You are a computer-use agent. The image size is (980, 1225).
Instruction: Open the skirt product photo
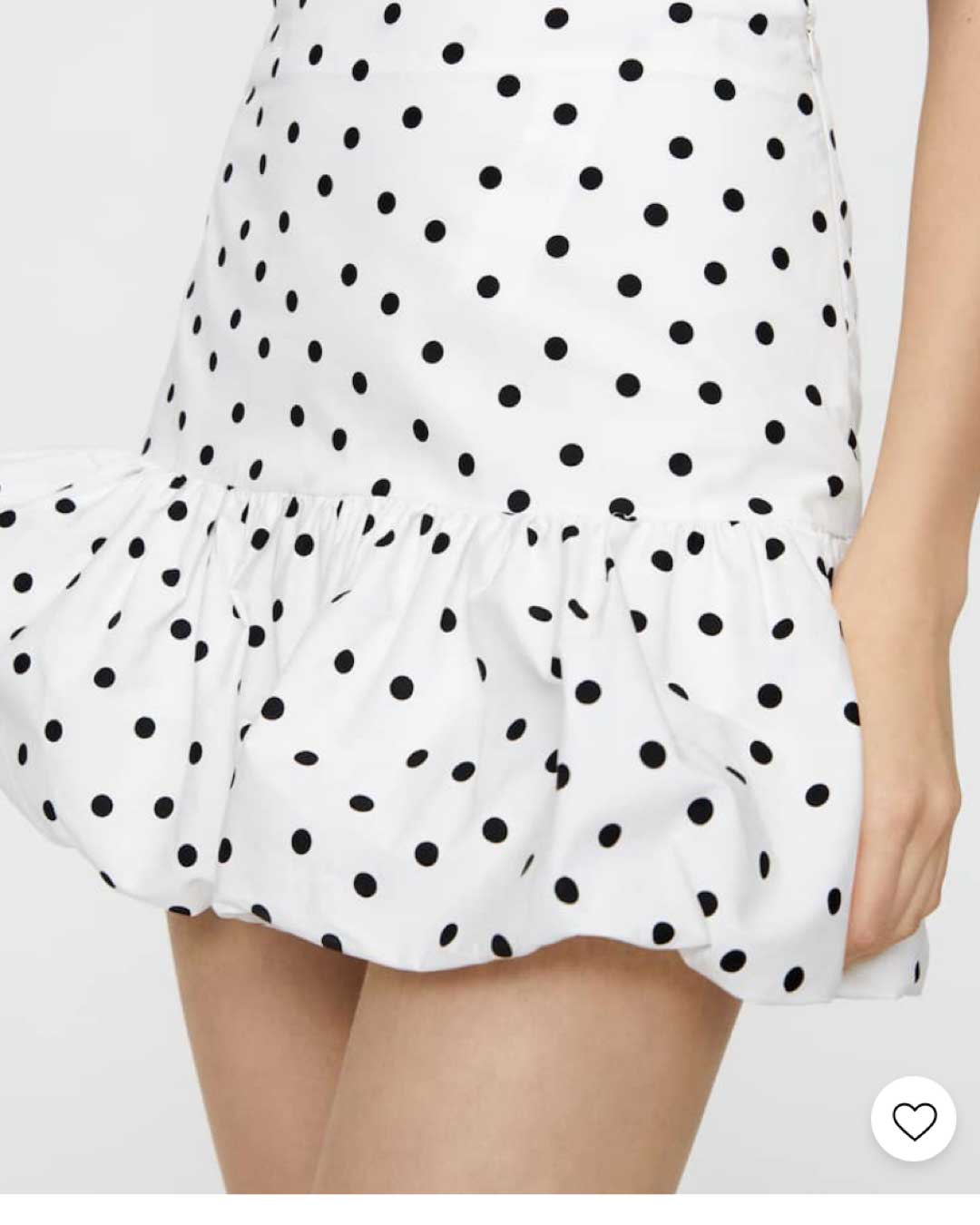coord(490,544)
